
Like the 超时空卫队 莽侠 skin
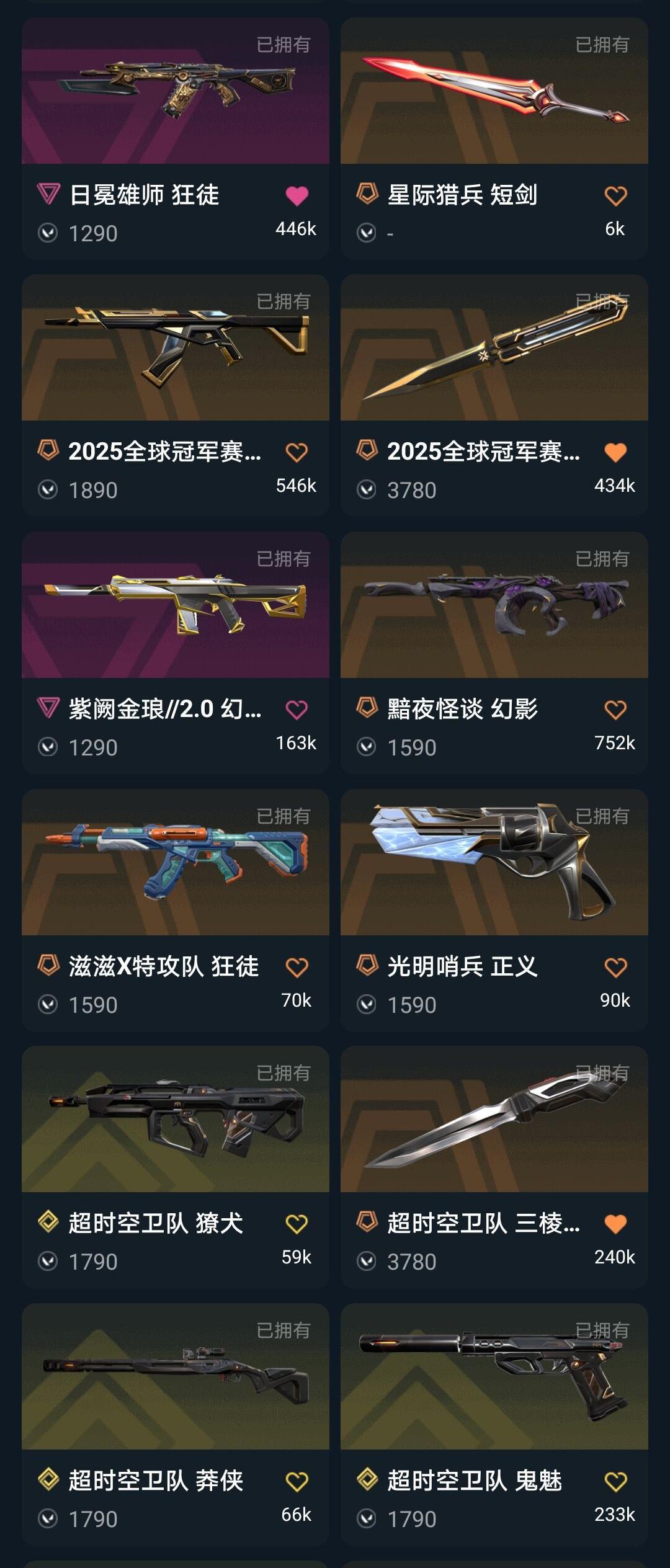click(297, 1482)
